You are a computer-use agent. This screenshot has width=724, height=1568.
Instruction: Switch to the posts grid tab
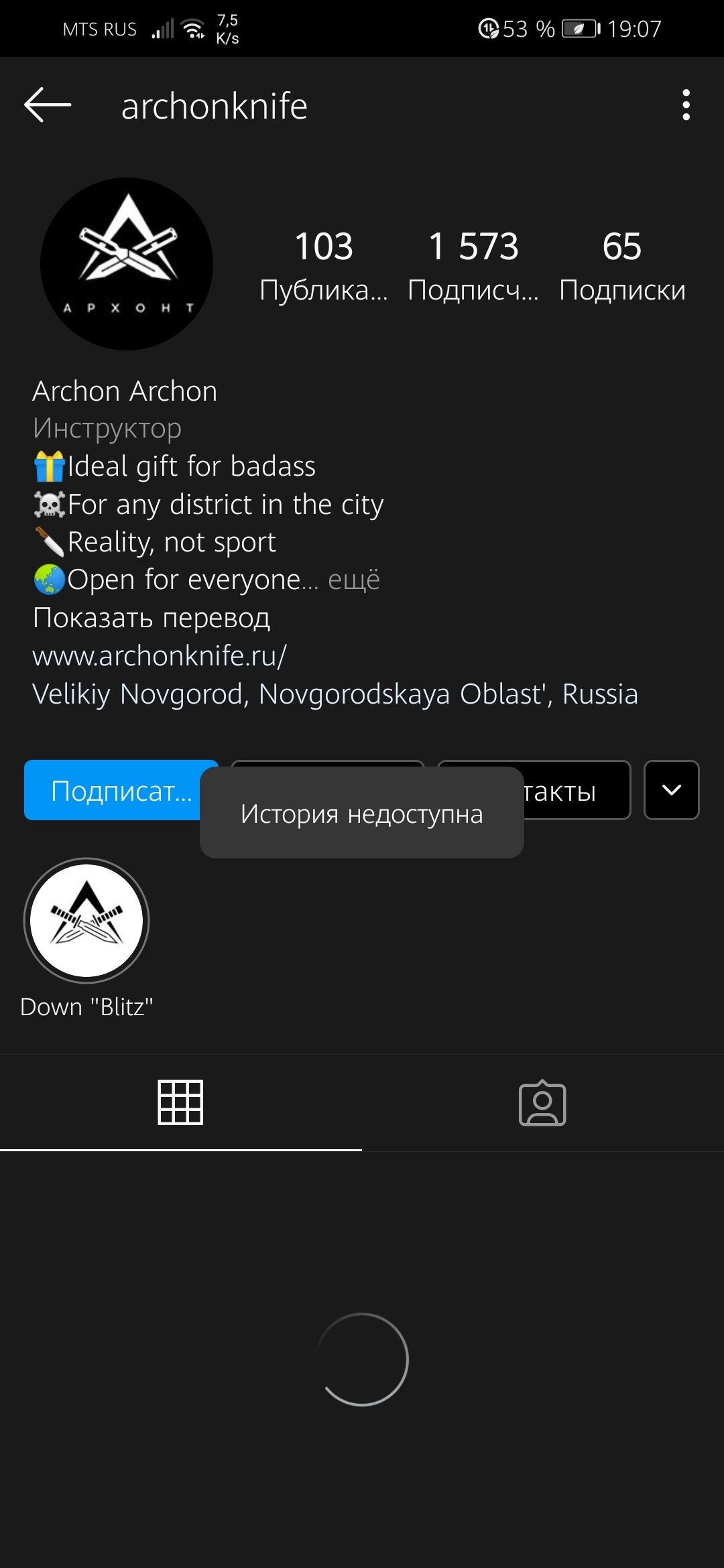point(180,1102)
